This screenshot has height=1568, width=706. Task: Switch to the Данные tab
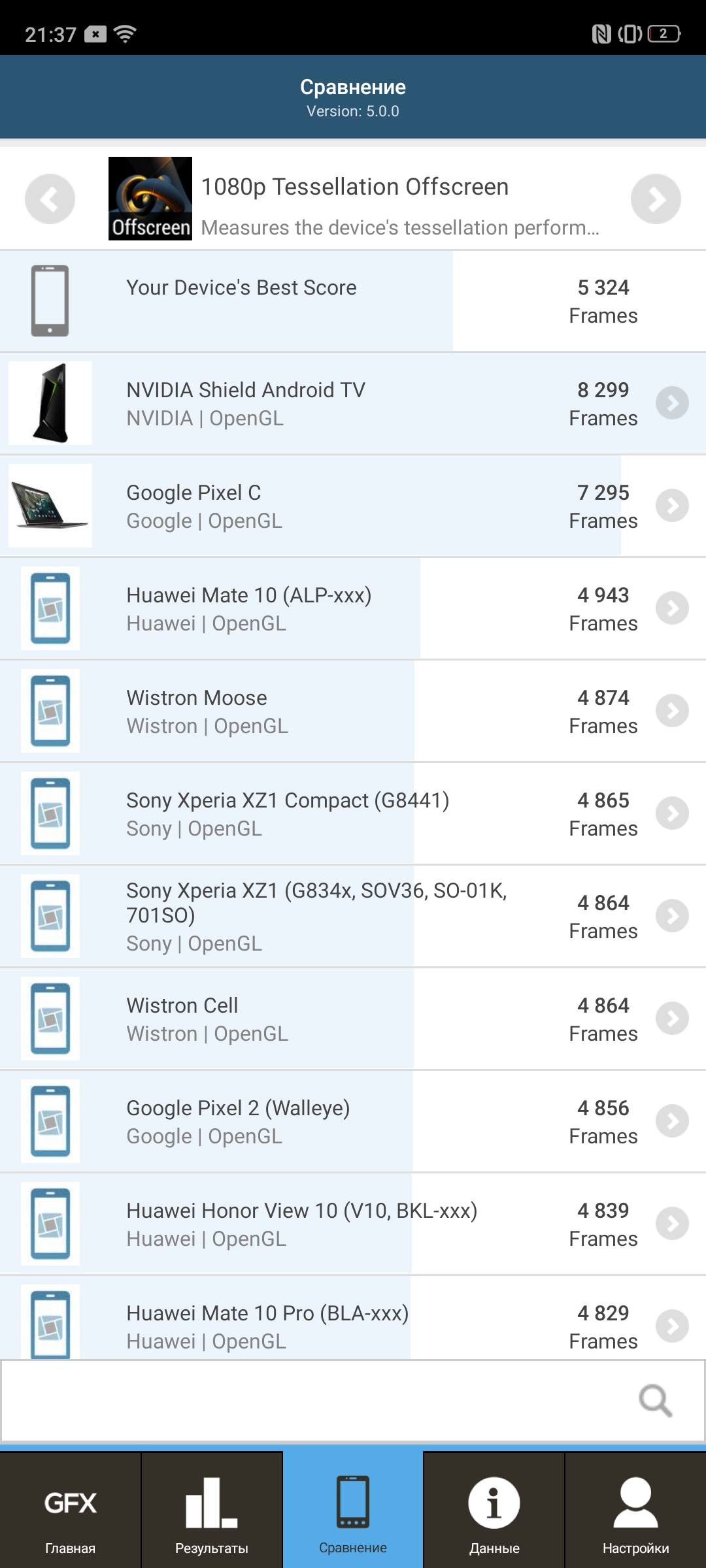pos(494,1511)
